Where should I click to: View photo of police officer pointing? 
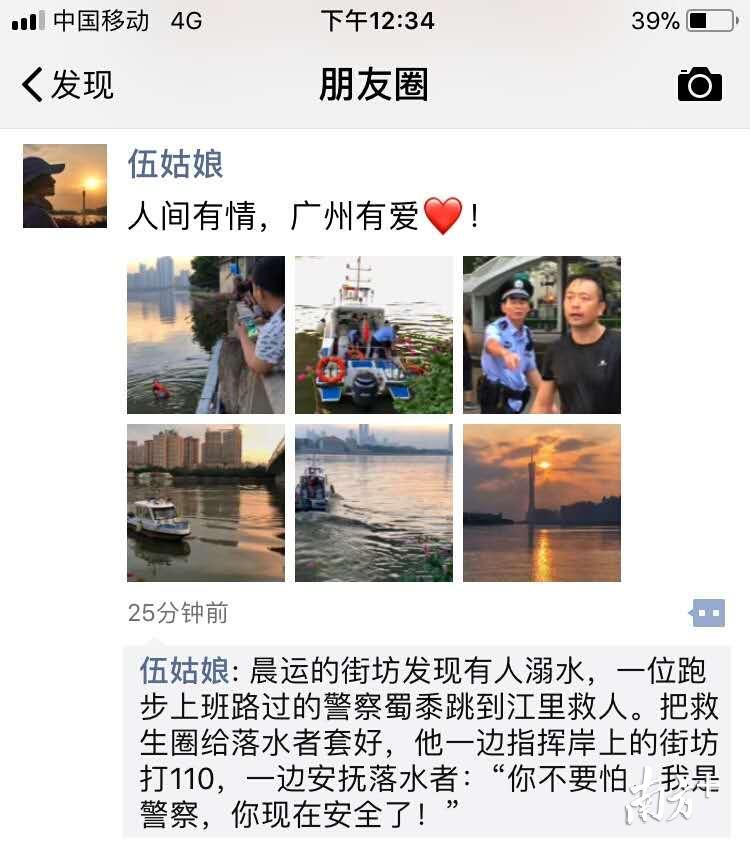(541, 335)
